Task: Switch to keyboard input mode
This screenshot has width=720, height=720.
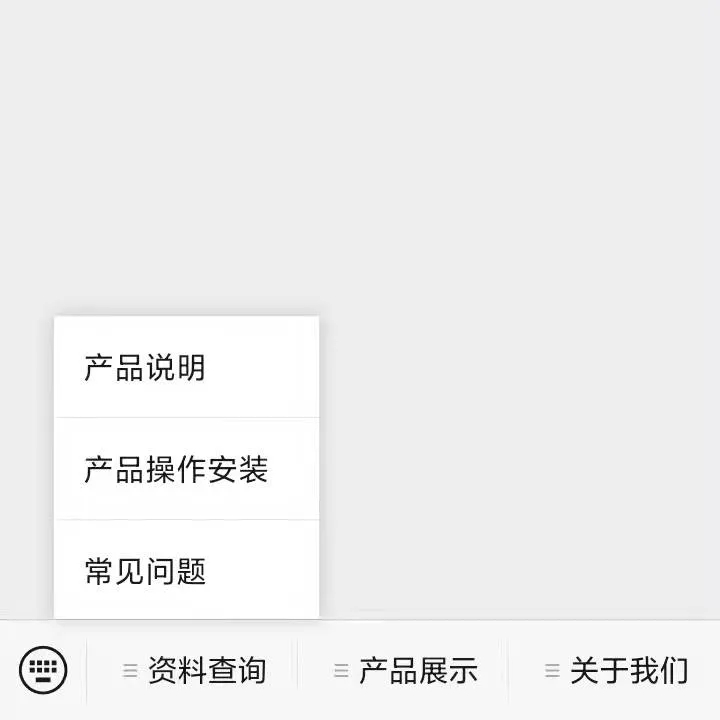Action: [43, 669]
